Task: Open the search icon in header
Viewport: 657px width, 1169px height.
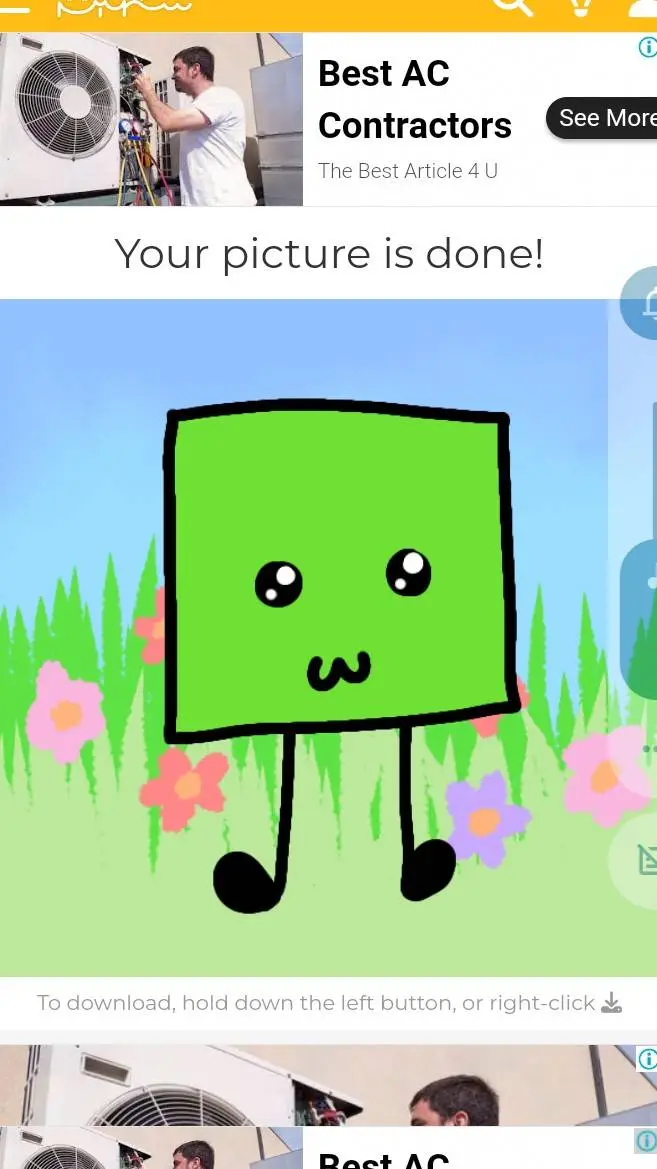Action: point(512,6)
